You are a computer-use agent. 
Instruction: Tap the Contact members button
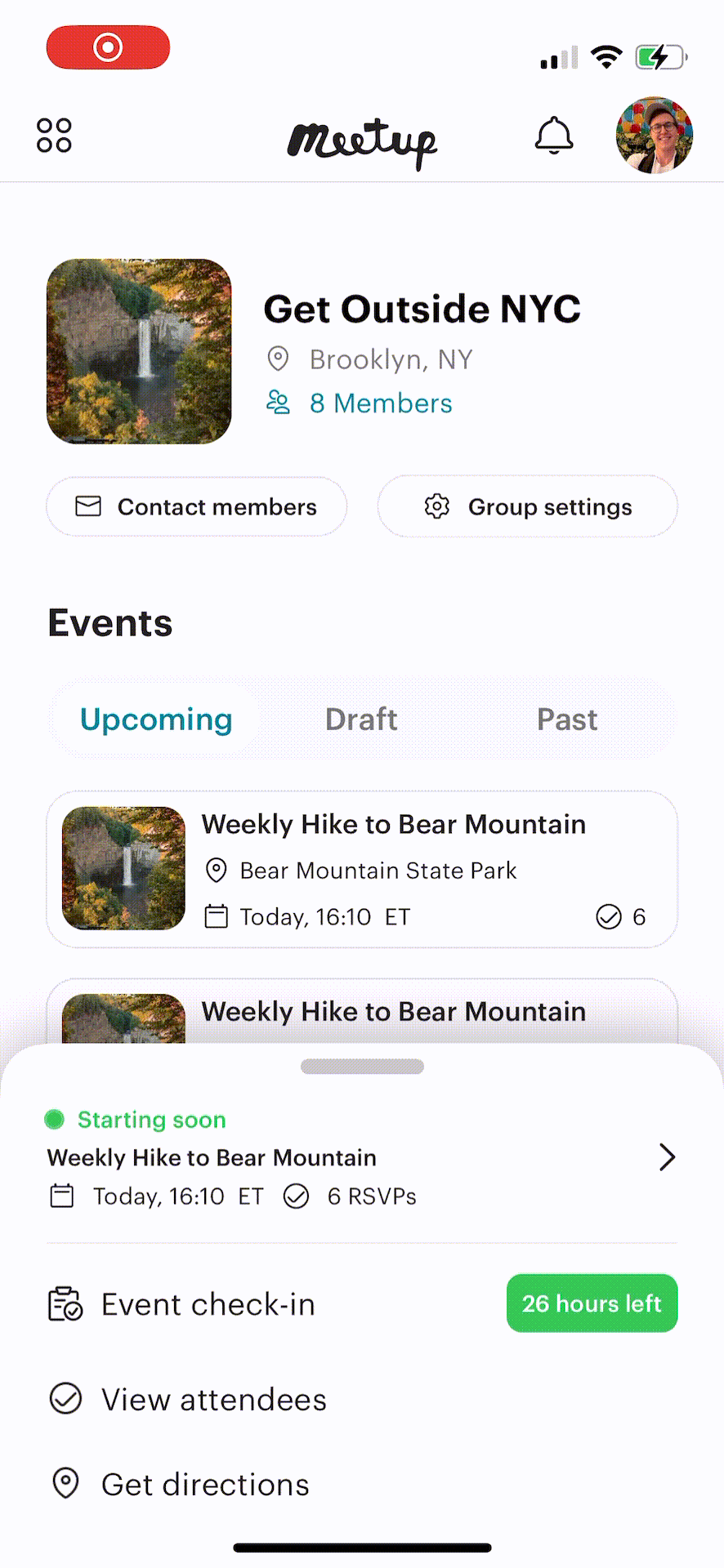point(197,507)
